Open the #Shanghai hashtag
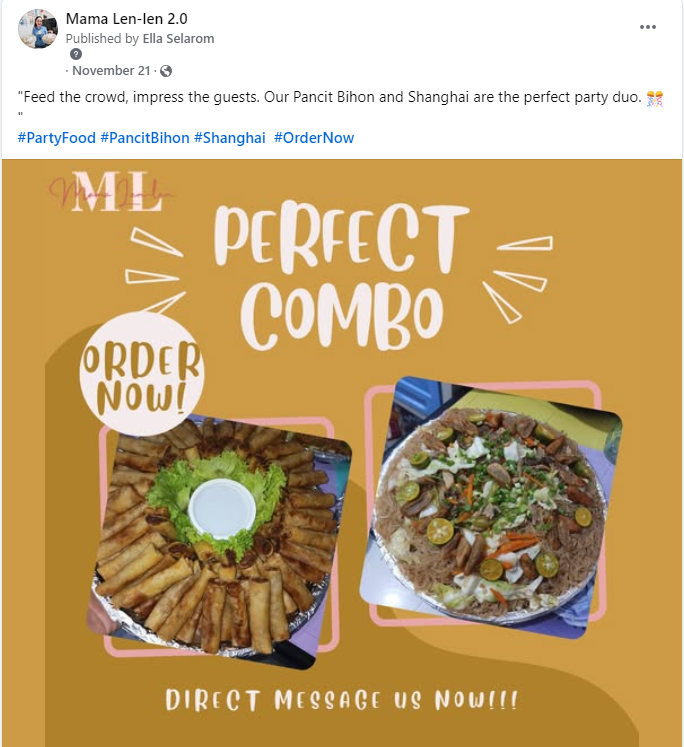 click(x=229, y=138)
